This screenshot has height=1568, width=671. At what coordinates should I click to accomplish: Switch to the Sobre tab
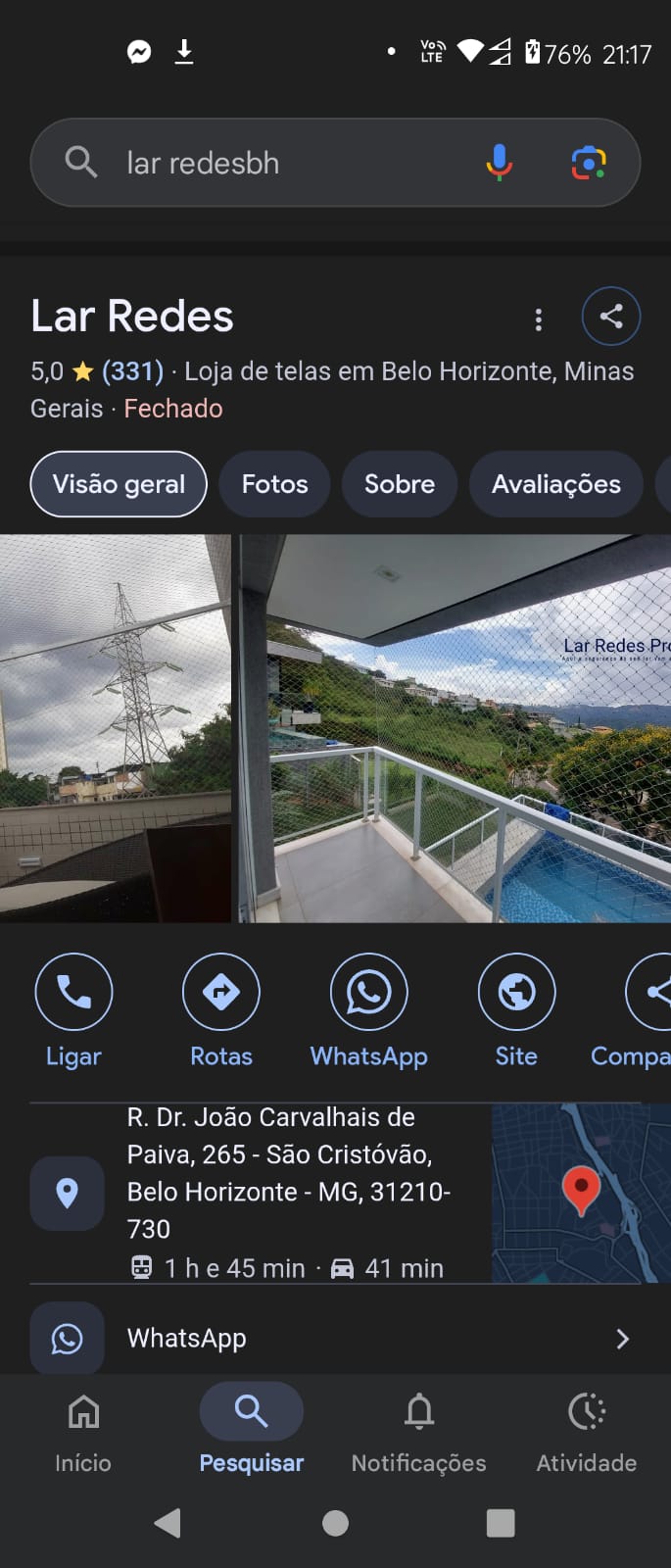tap(399, 484)
